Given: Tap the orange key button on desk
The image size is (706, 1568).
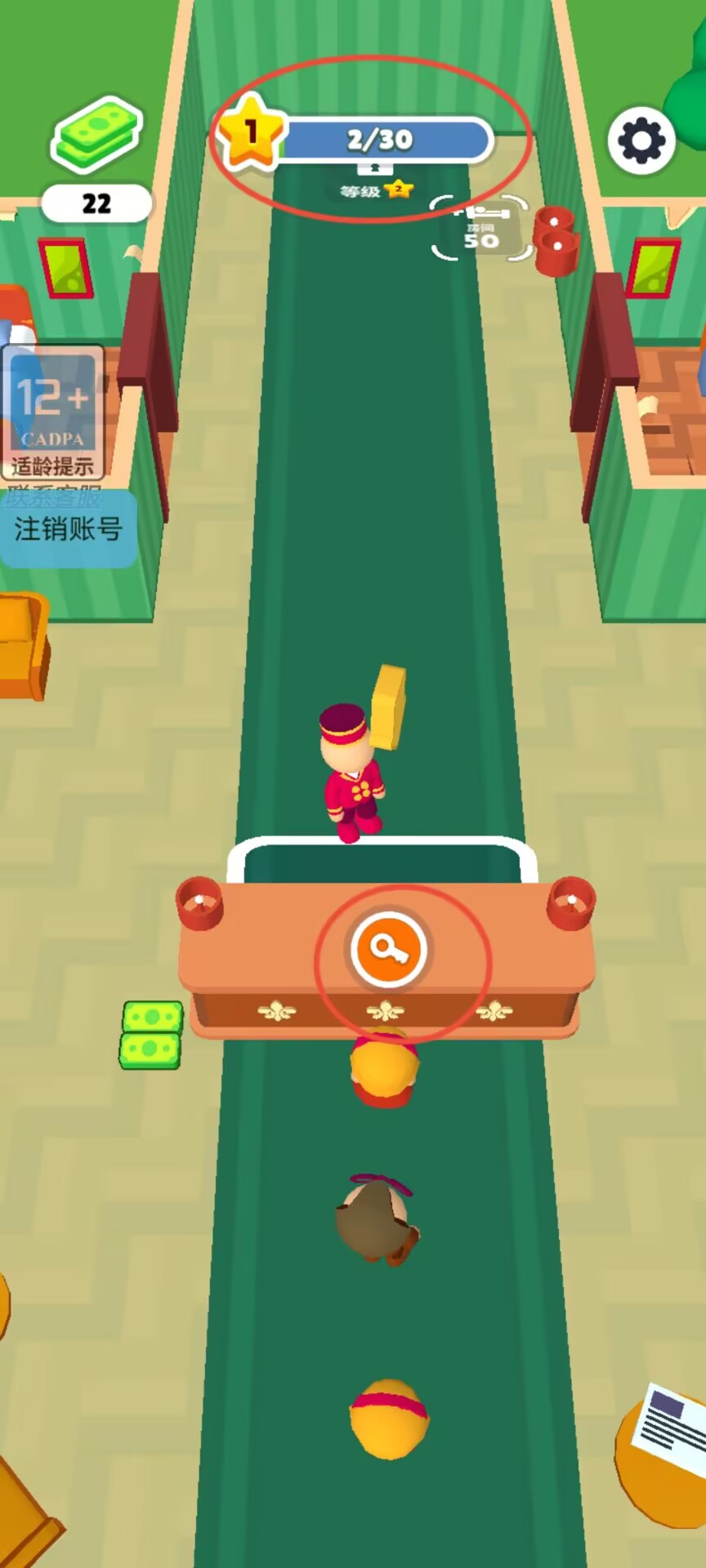Looking at the screenshot, I should pos(389,949).
